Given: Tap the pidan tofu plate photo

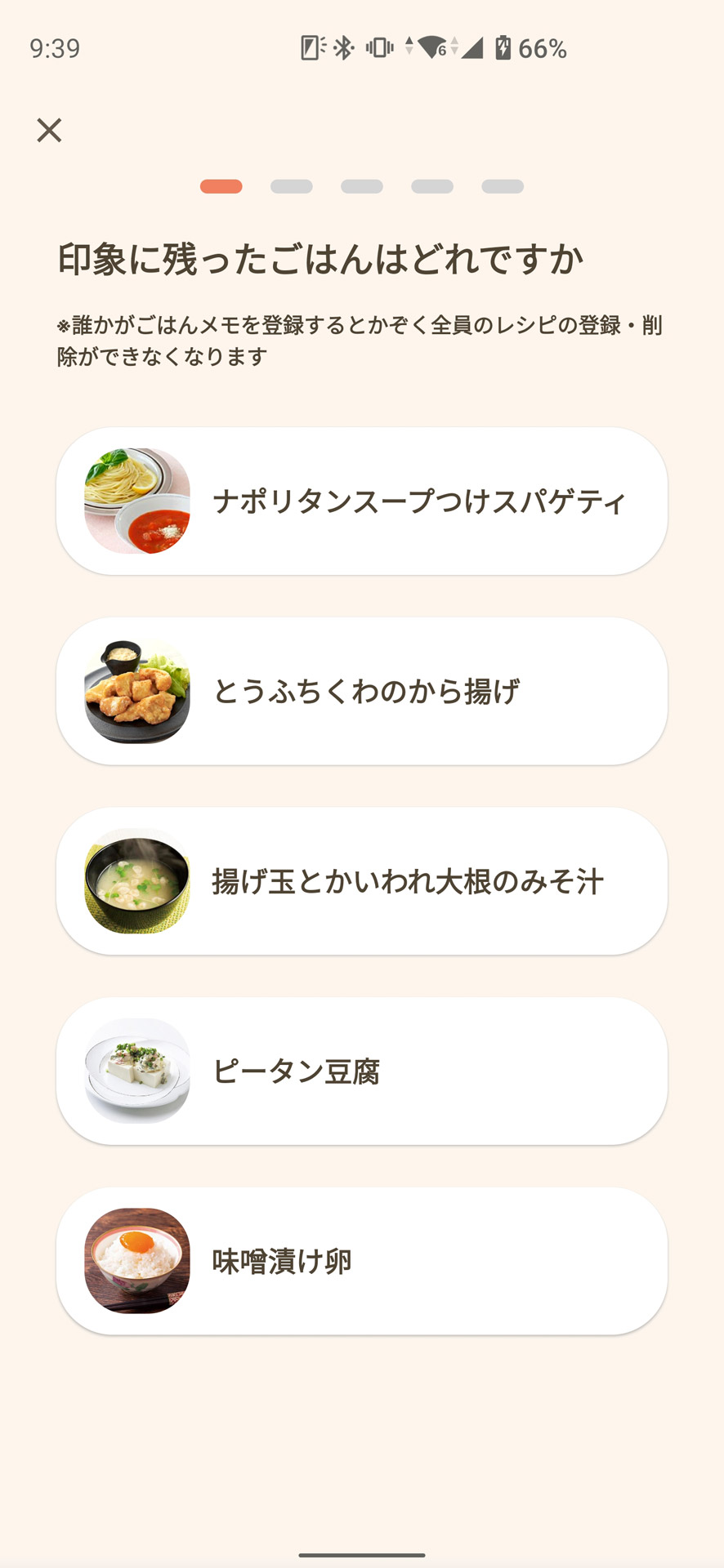Looking at the screenshot, I should (136, 1070).
